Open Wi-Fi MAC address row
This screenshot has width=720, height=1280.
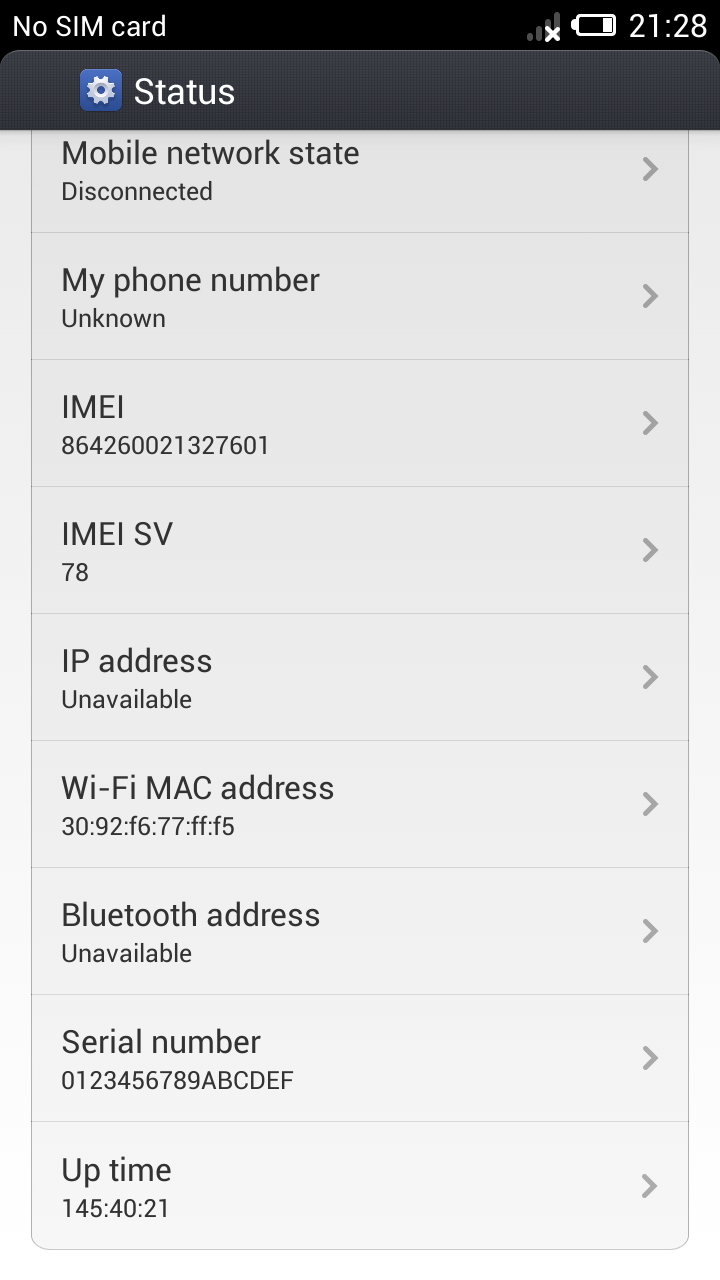tap(360, 805)
